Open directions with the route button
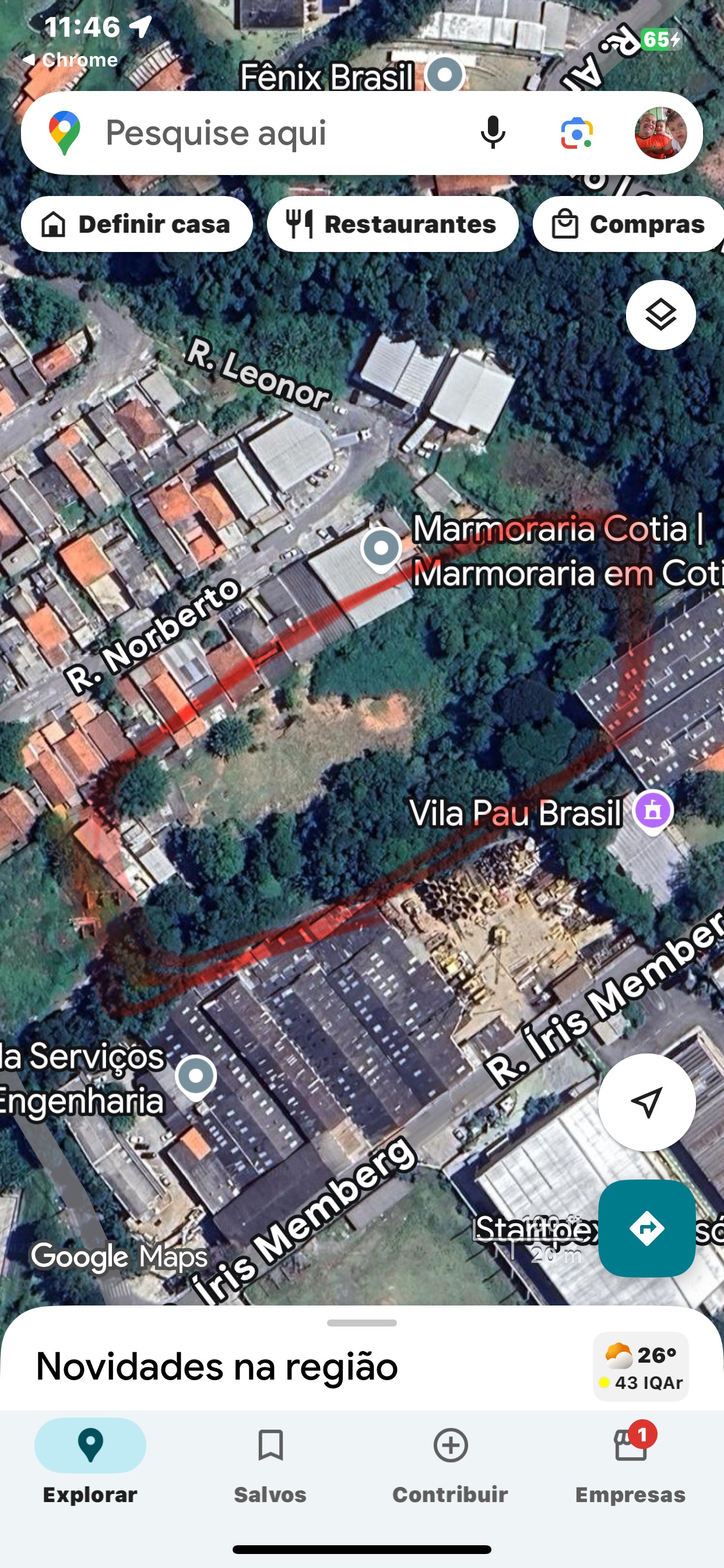Viewport: 724px width, 1568px height. 646,1227
